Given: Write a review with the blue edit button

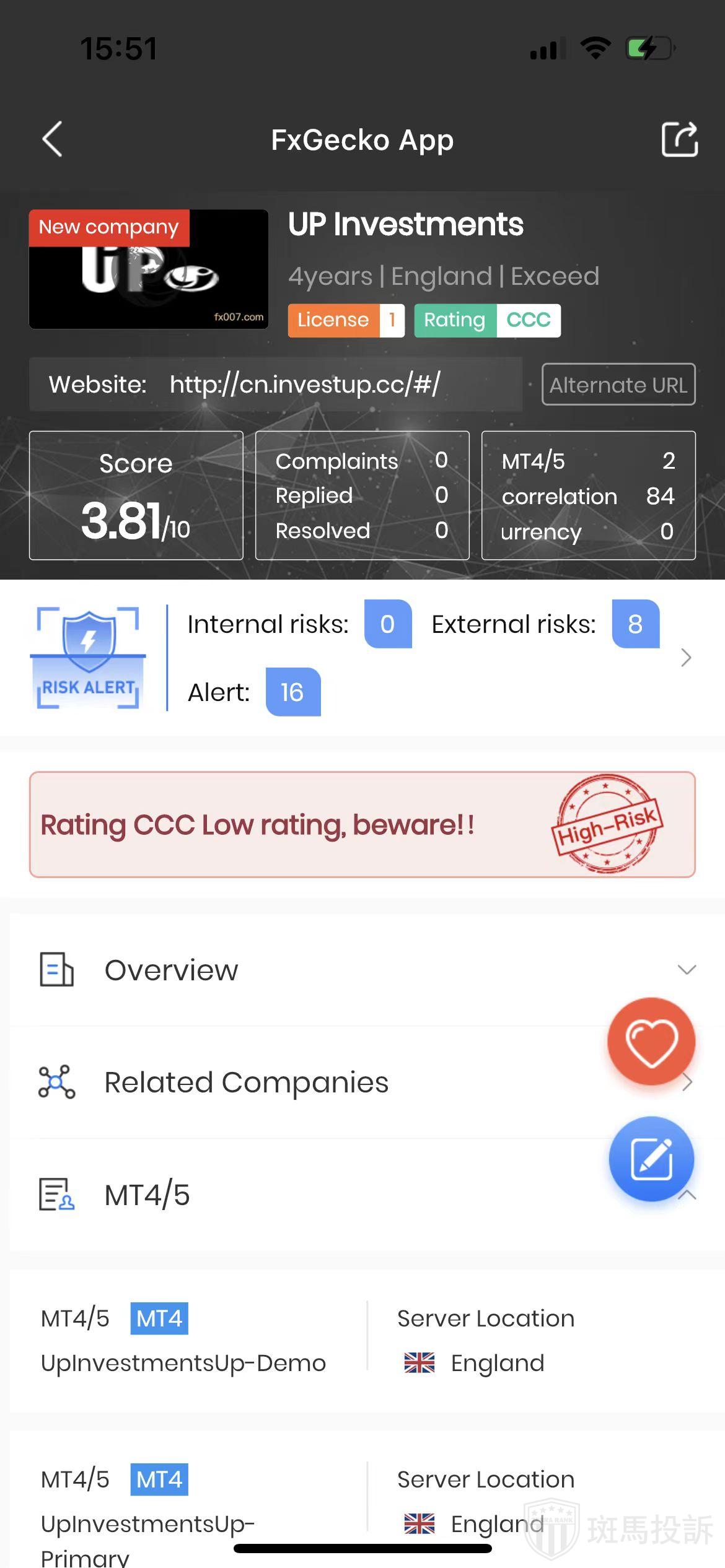Looking at the screenshot, I should pos(651,1159).
